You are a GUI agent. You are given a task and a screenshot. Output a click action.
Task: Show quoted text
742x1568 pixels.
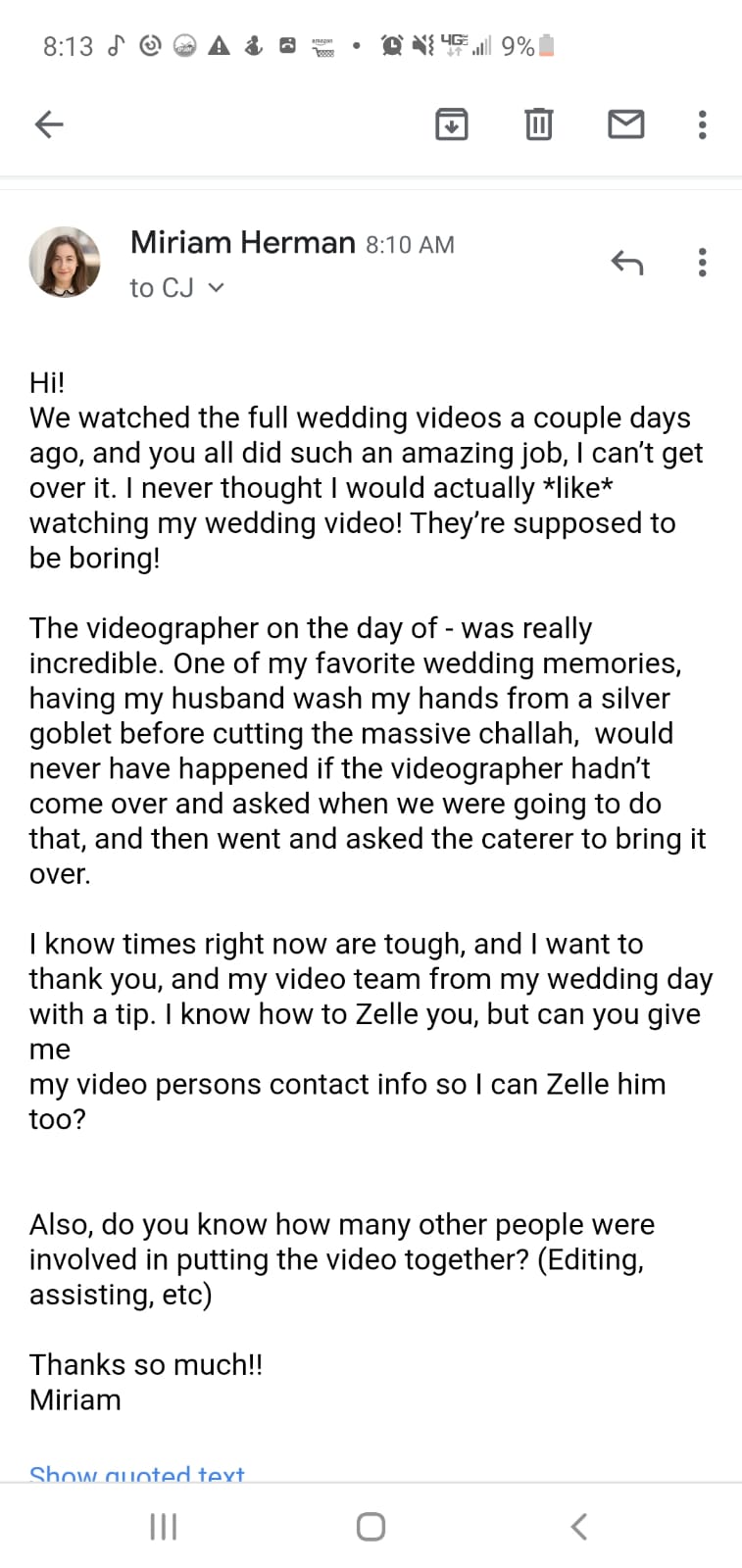[x=137, y=1473]
